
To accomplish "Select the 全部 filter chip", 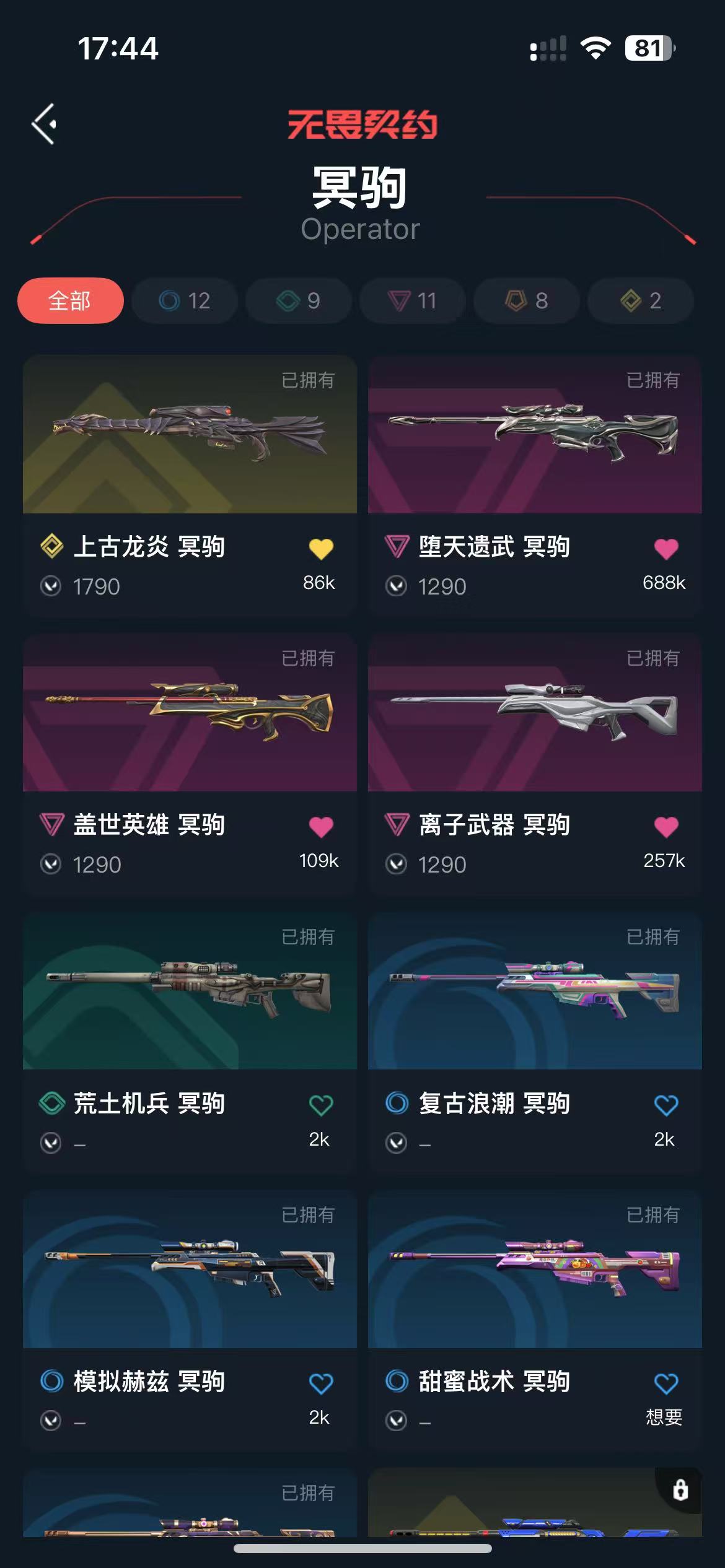I will (x=71, y=301).
